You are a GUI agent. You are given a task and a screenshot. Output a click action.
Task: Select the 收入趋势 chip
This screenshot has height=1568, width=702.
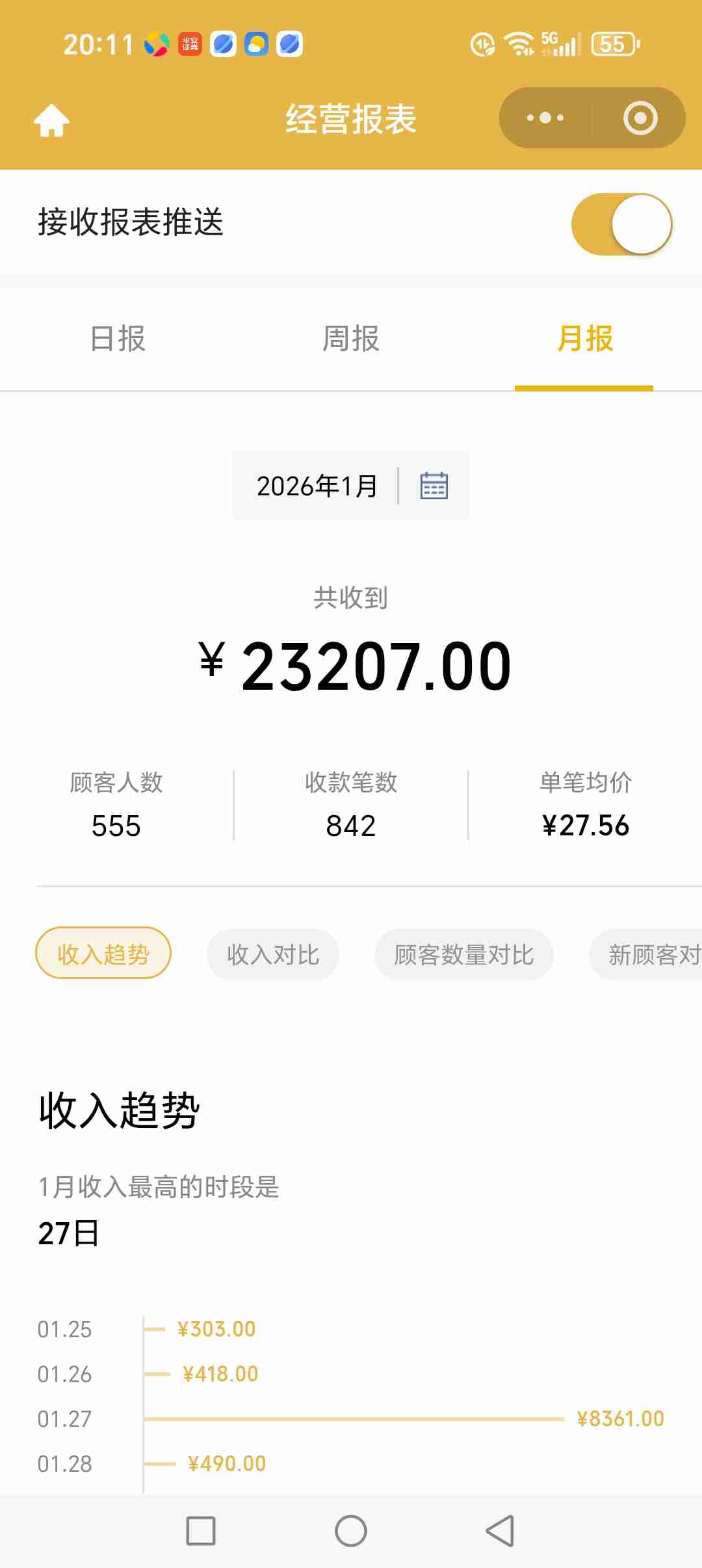click(103, 954)
